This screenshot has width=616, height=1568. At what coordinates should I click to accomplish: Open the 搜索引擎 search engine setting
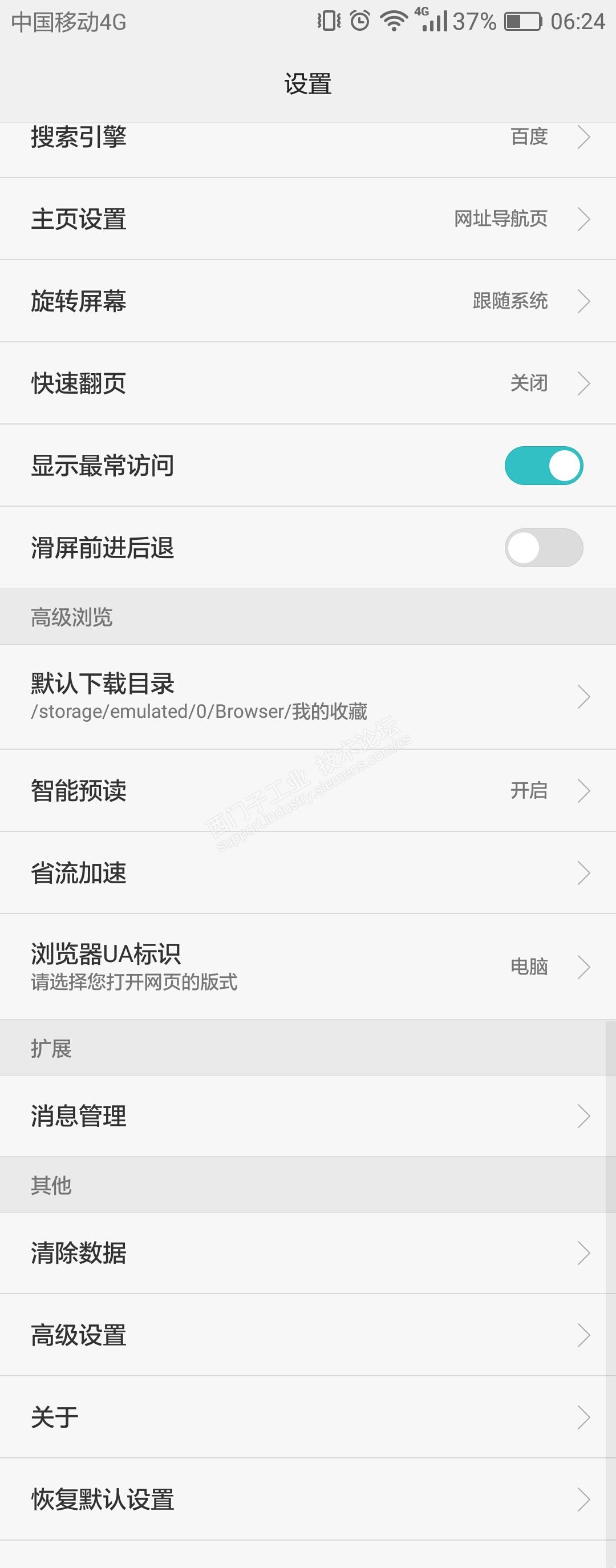307,139
